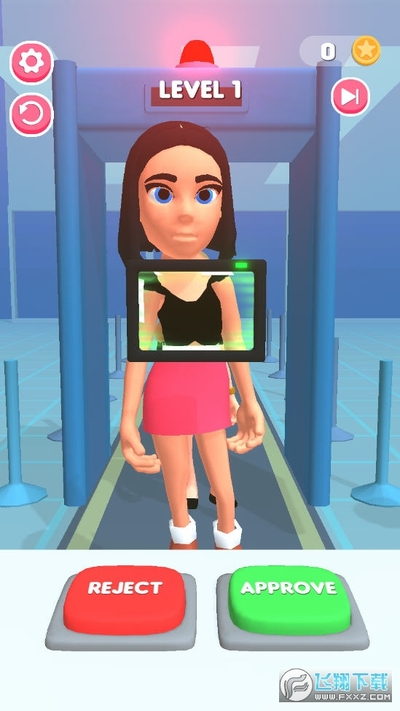Tap the green Approve button

point(289,600)
